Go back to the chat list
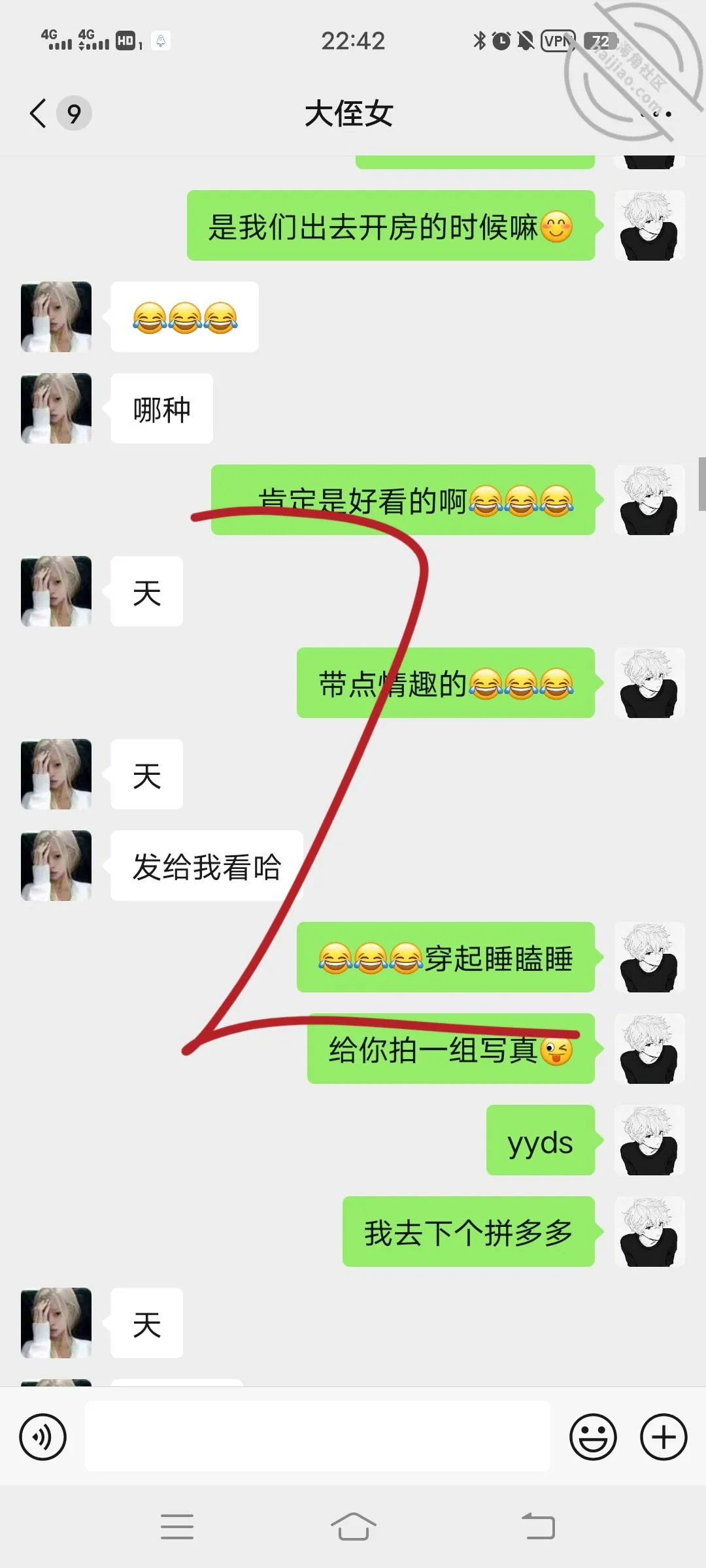706x1568 pixels. pos(39,114)
